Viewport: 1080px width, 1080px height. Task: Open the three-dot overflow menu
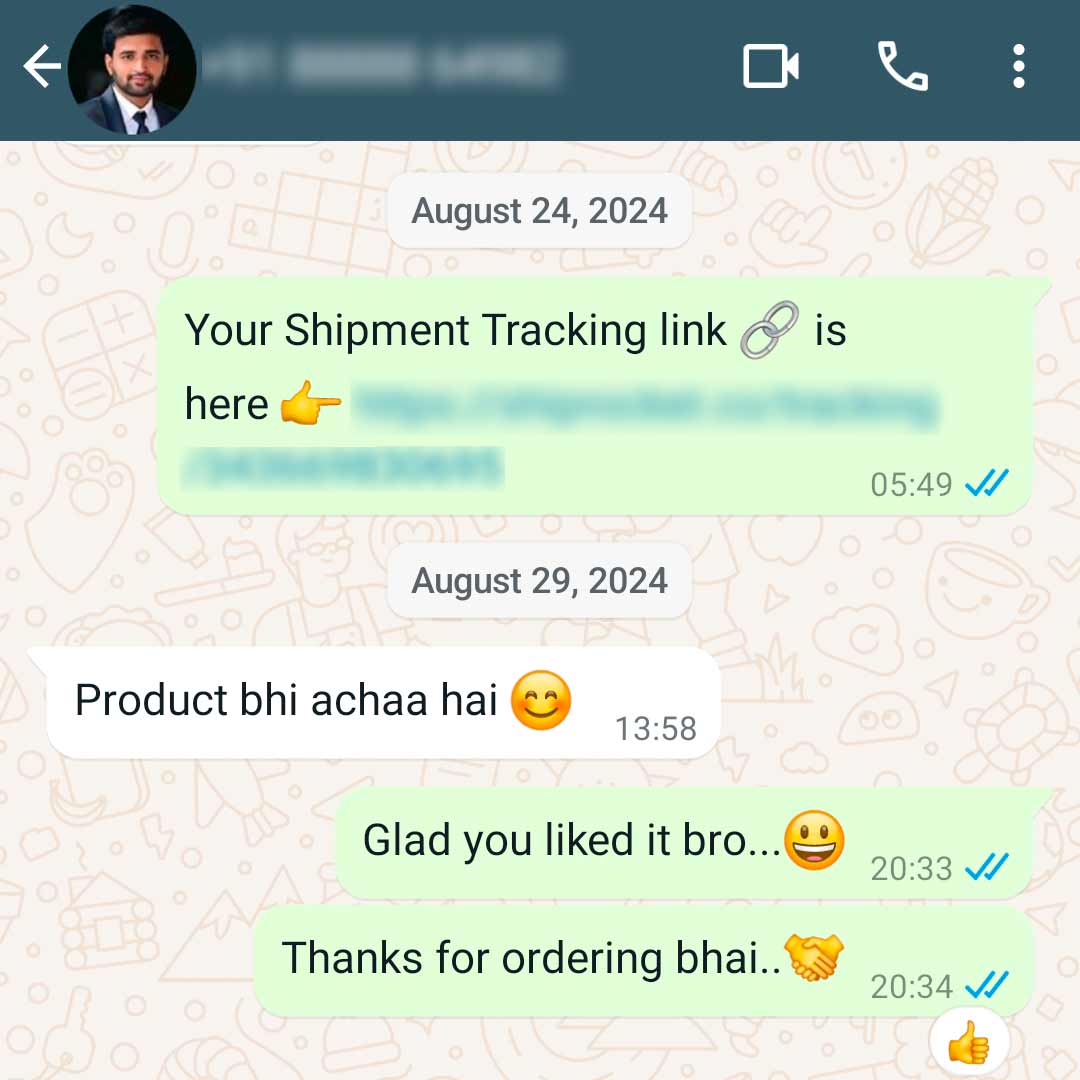(x=1018, y=67)
